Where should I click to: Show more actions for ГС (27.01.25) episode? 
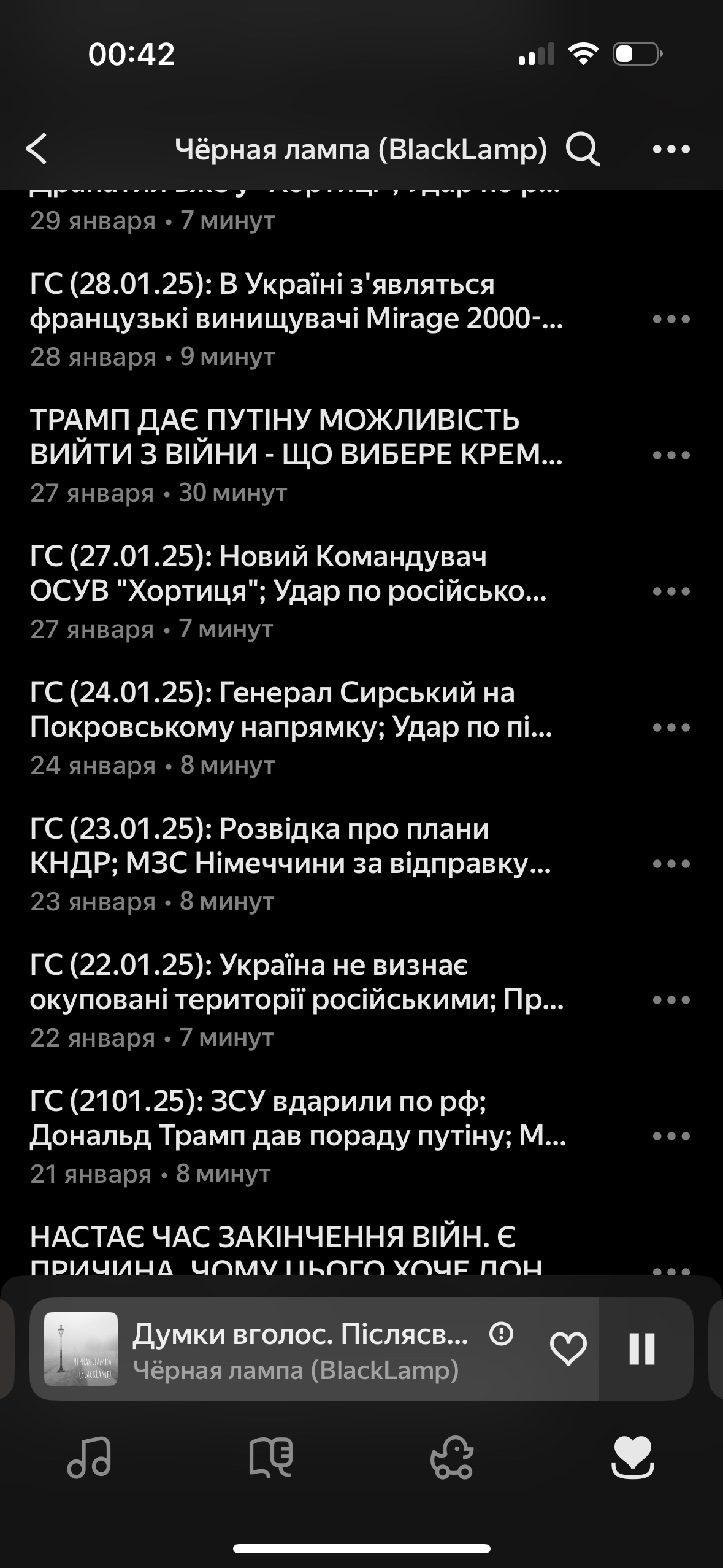(671, 591)
